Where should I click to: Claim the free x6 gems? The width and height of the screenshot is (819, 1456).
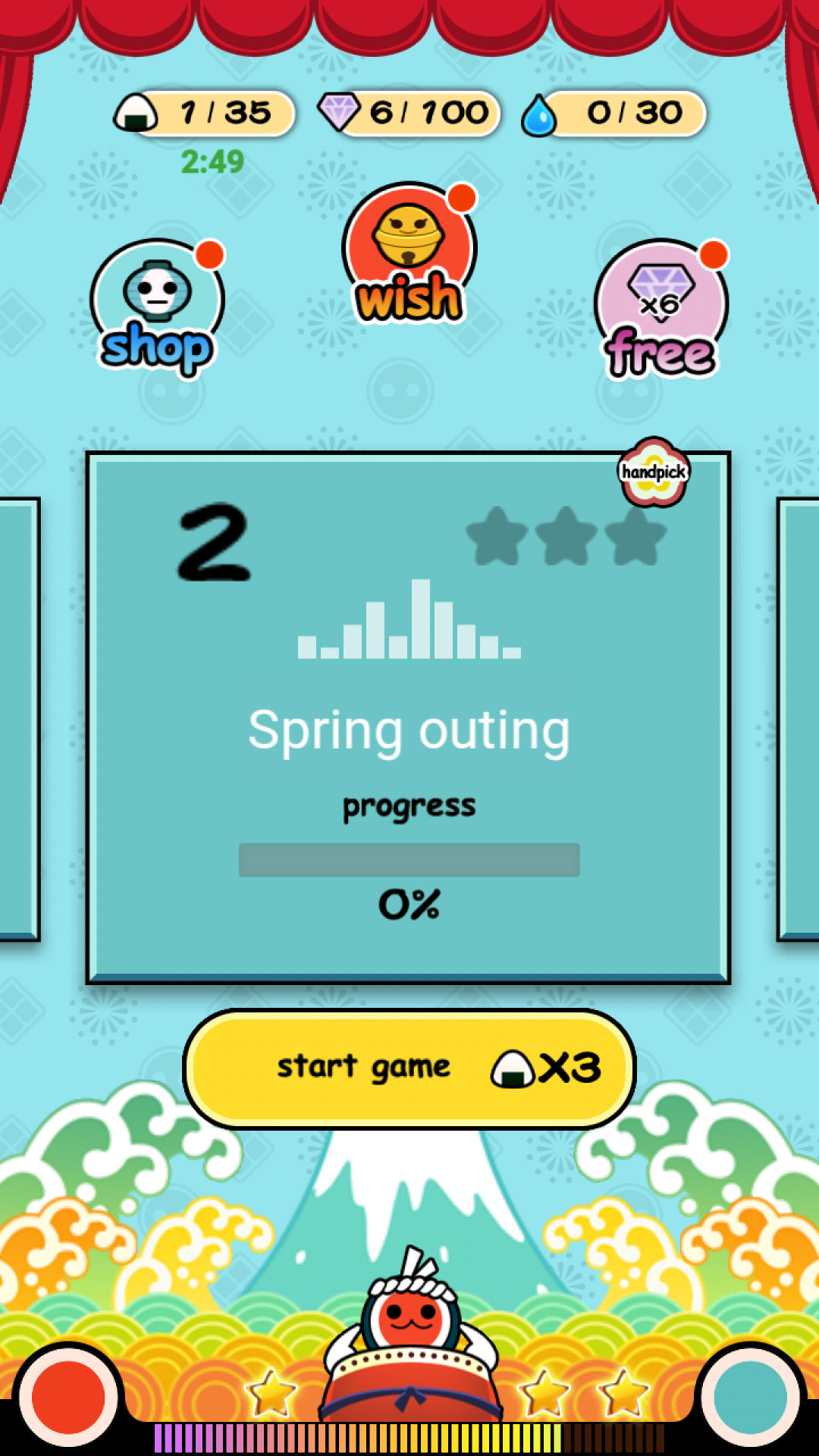(x=661, y=309)
